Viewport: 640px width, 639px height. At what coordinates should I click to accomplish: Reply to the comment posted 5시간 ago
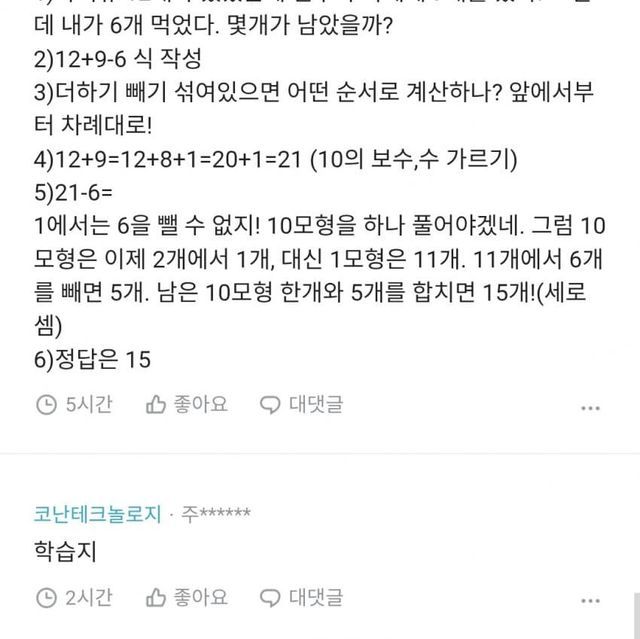point(301,404)
